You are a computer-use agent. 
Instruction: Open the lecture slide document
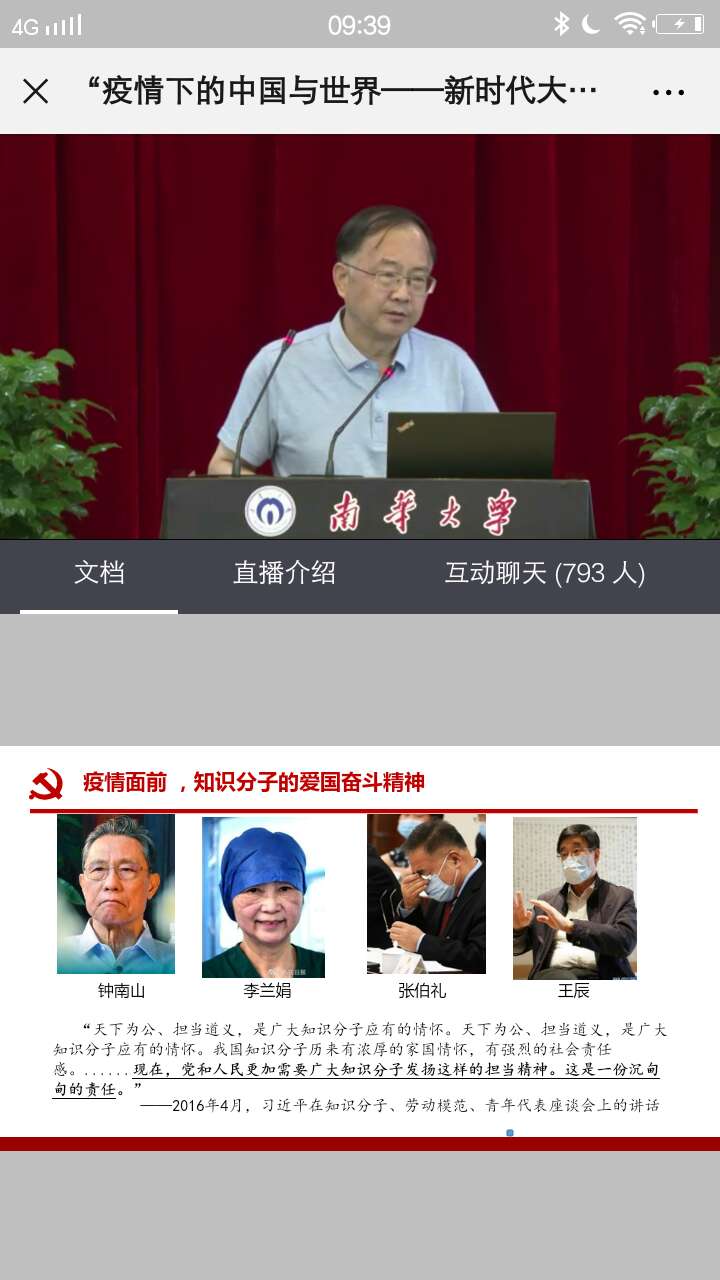point(360,945)
